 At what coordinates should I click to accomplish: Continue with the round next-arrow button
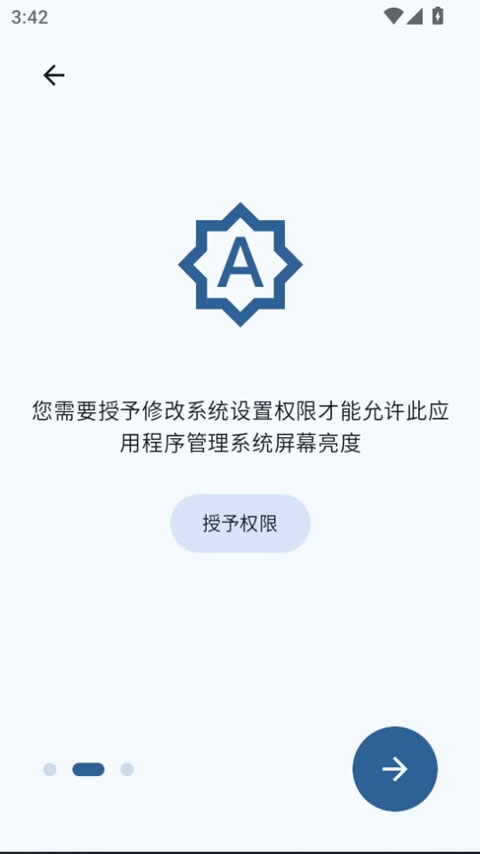(395, 769)
